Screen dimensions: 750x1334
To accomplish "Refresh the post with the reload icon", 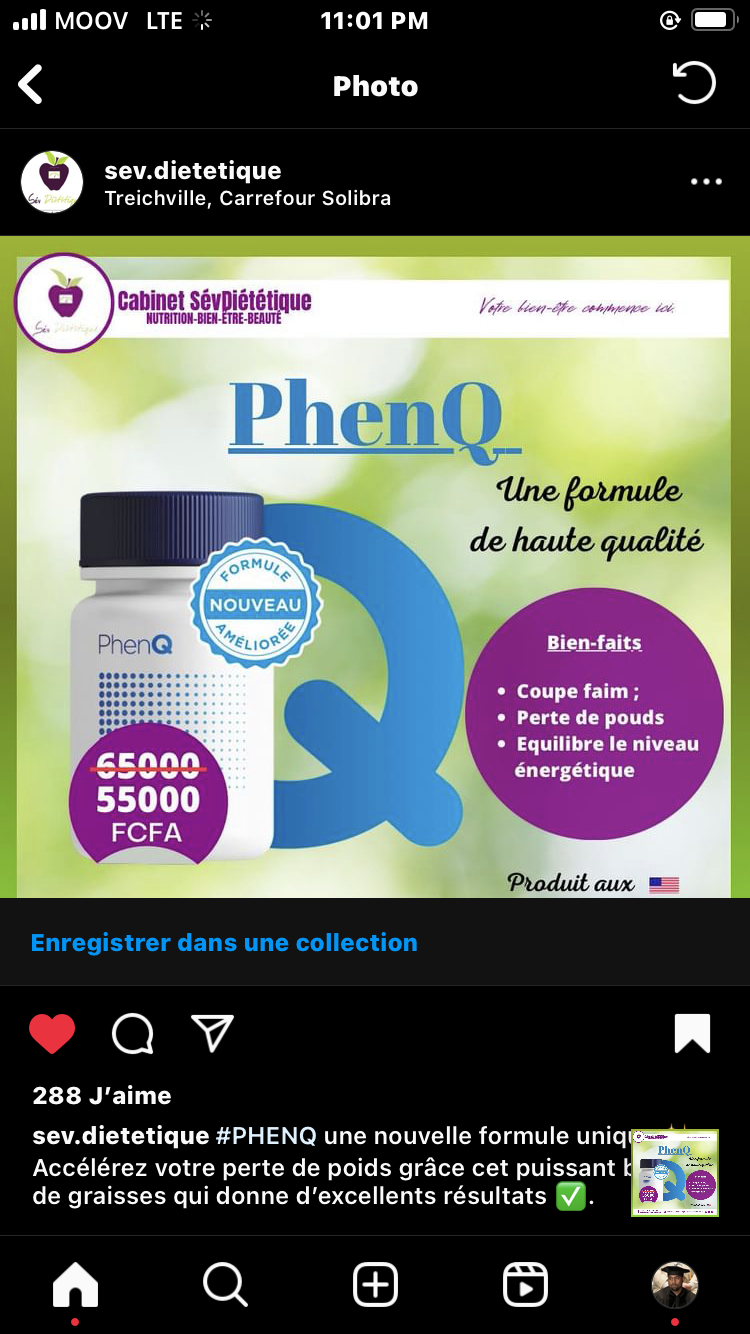I will 694,84.
